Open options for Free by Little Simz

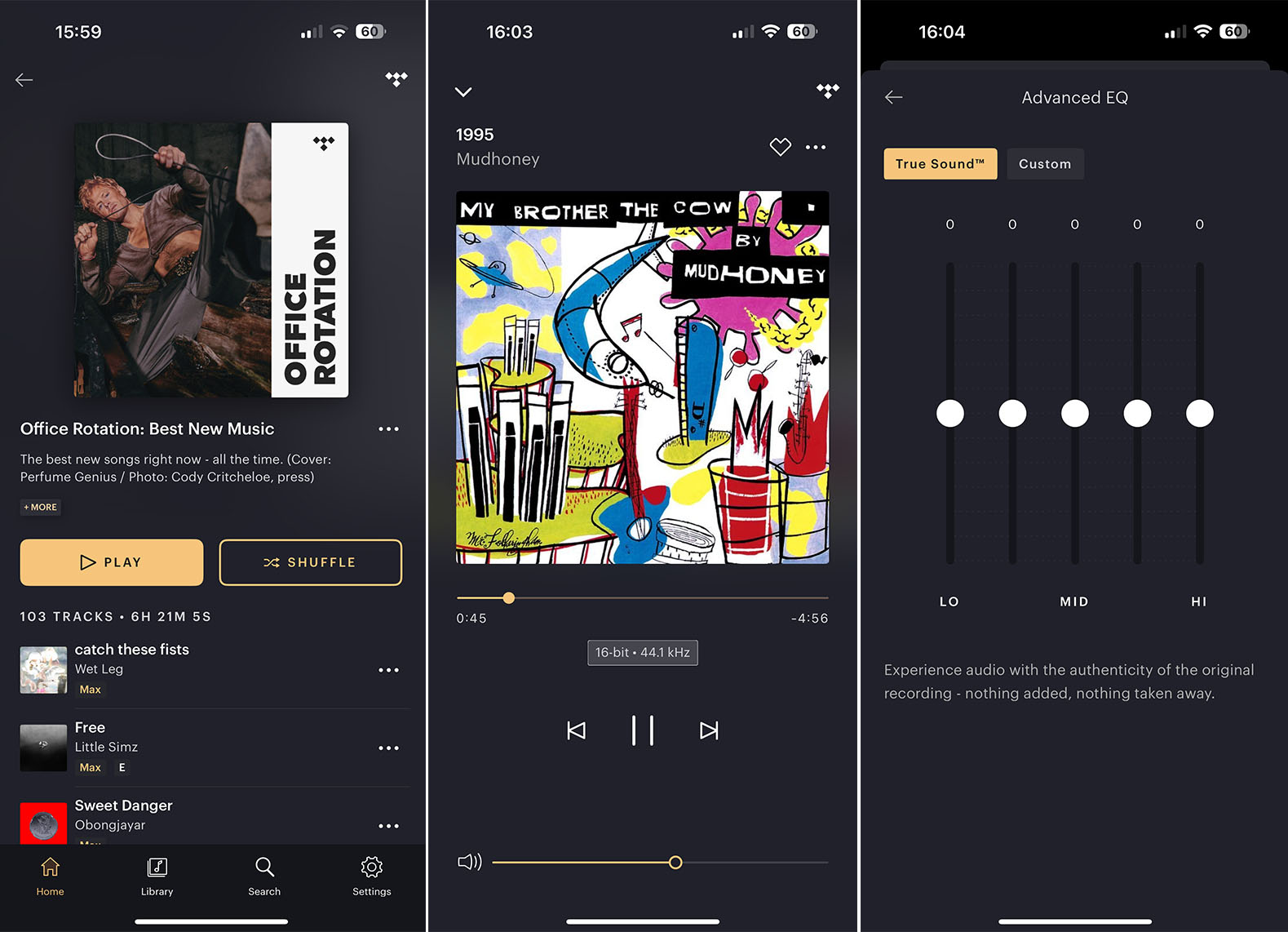[x=388, y=748]
